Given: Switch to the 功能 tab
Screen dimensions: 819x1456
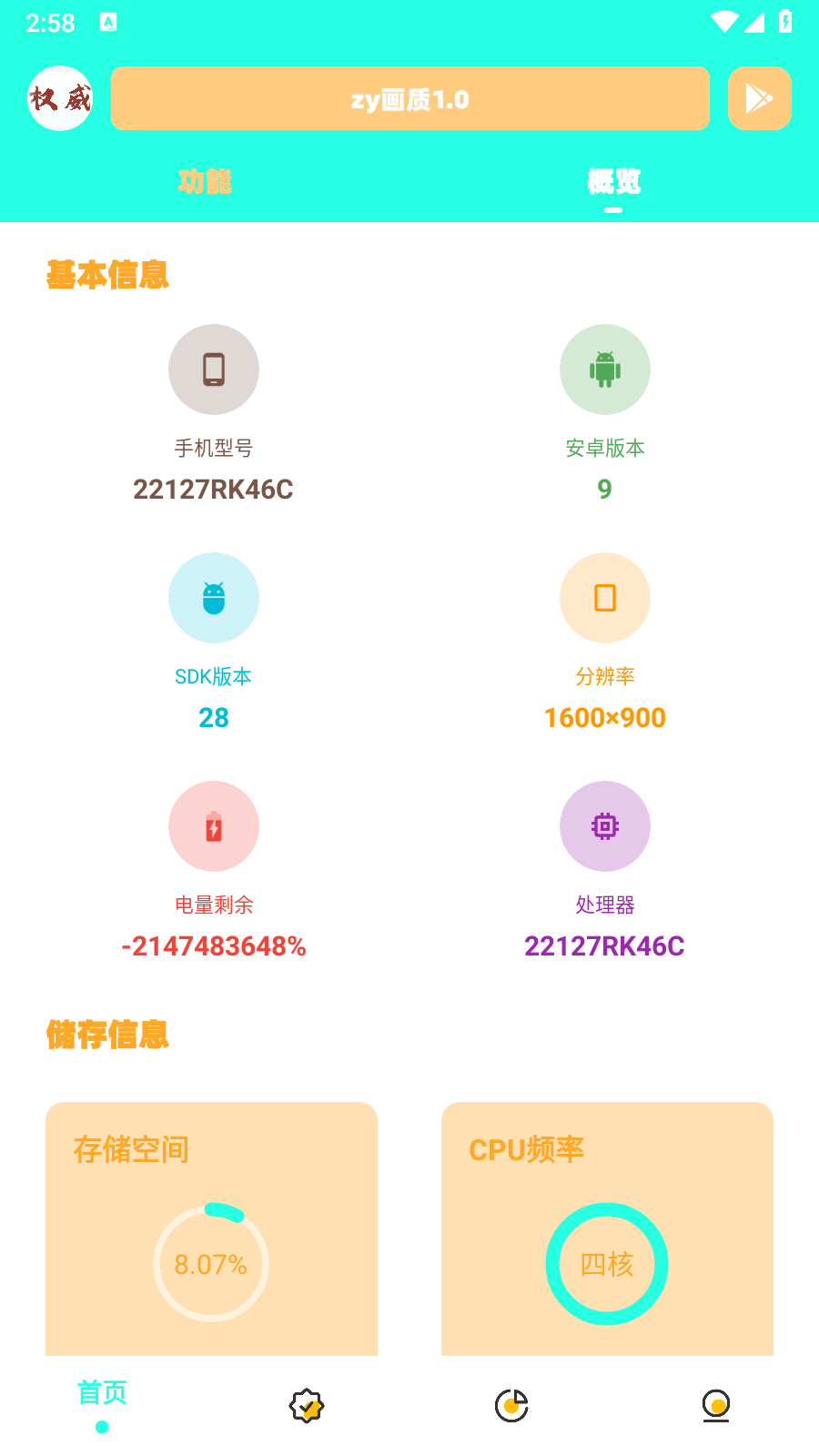Looking at the screenshot, I should (204, 182).
